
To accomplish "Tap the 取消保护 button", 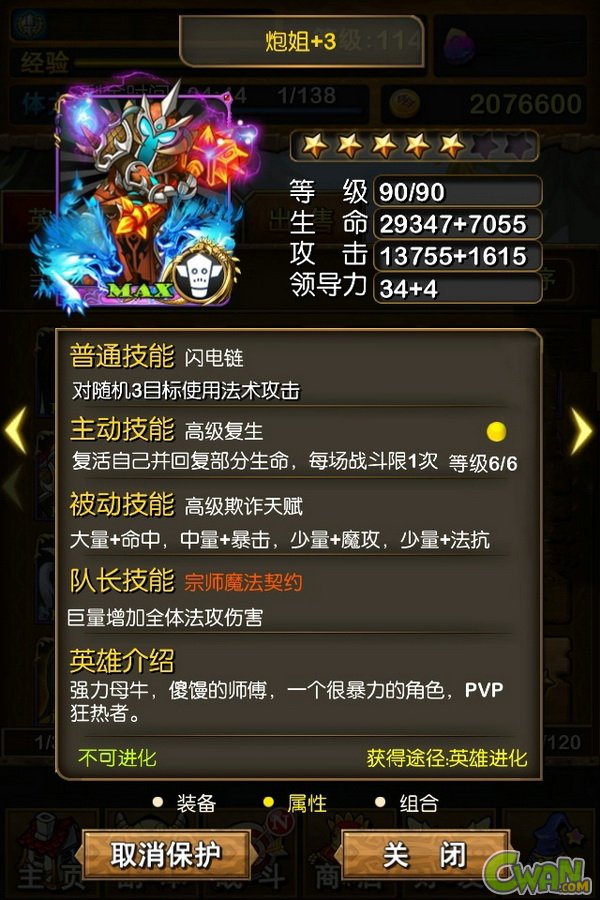I will pos(166,855).
